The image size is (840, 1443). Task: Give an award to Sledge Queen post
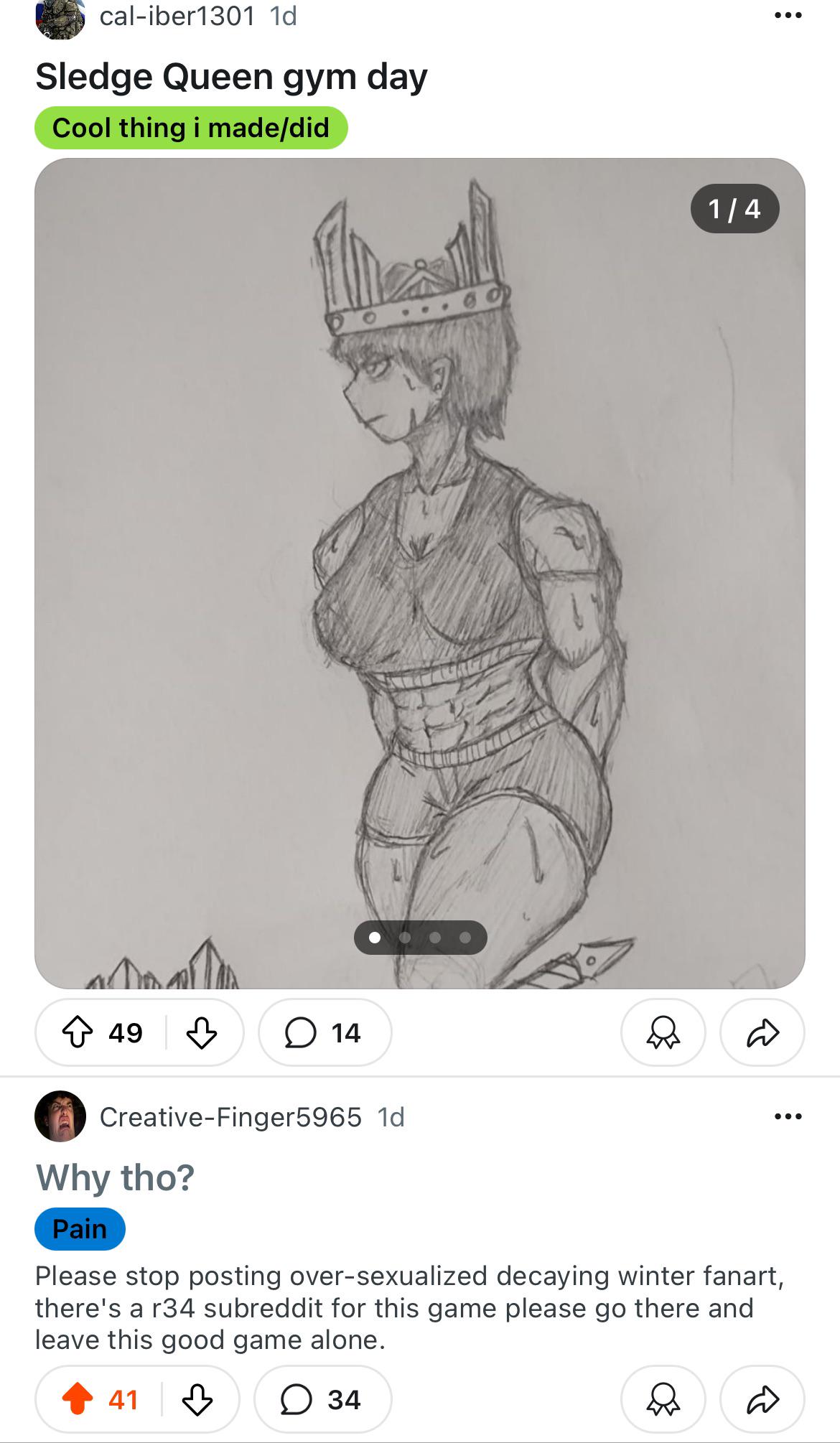click(663, 1032)
